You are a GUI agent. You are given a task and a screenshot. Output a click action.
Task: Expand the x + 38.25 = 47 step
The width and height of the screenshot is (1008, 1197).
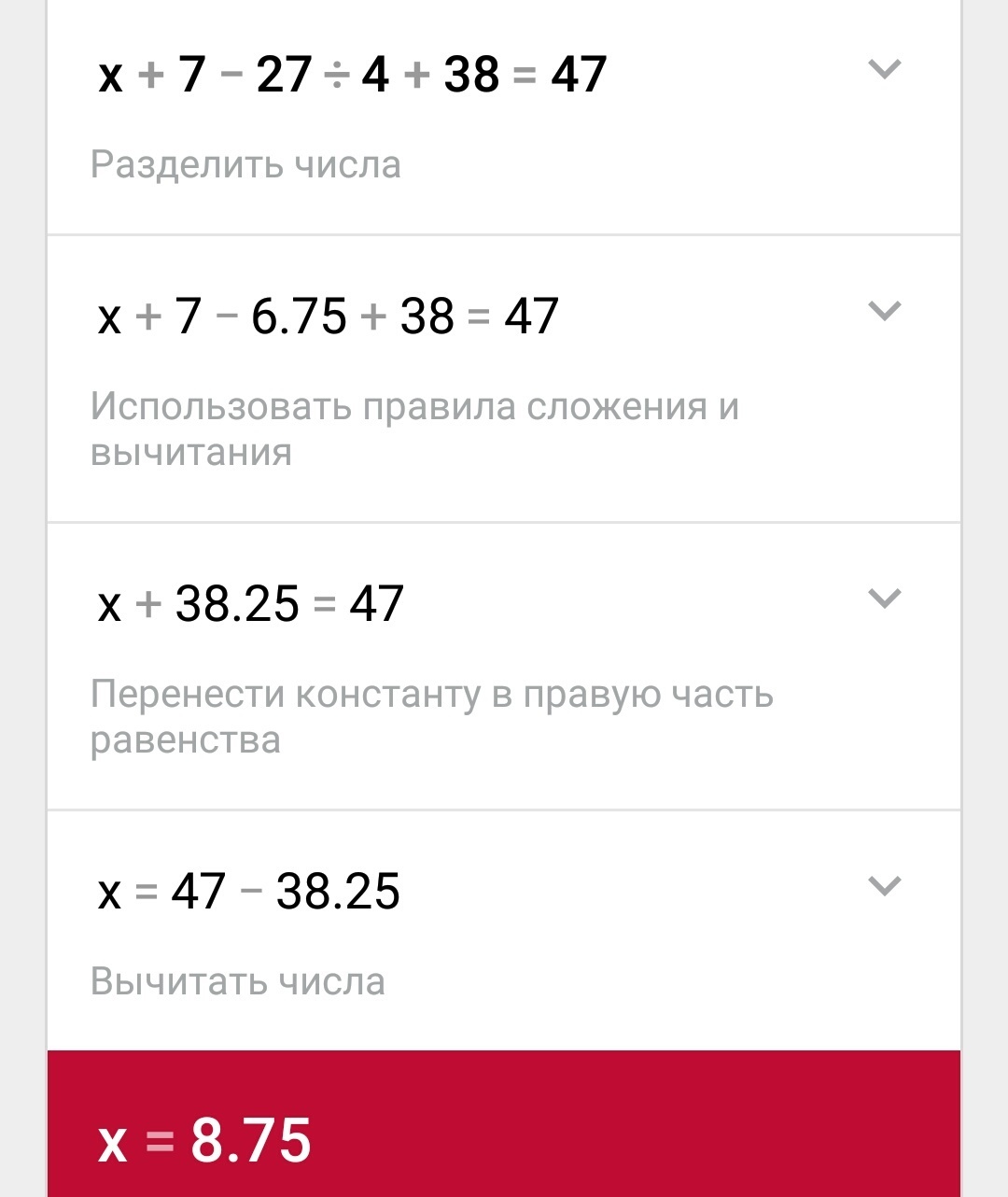[884, 598]
